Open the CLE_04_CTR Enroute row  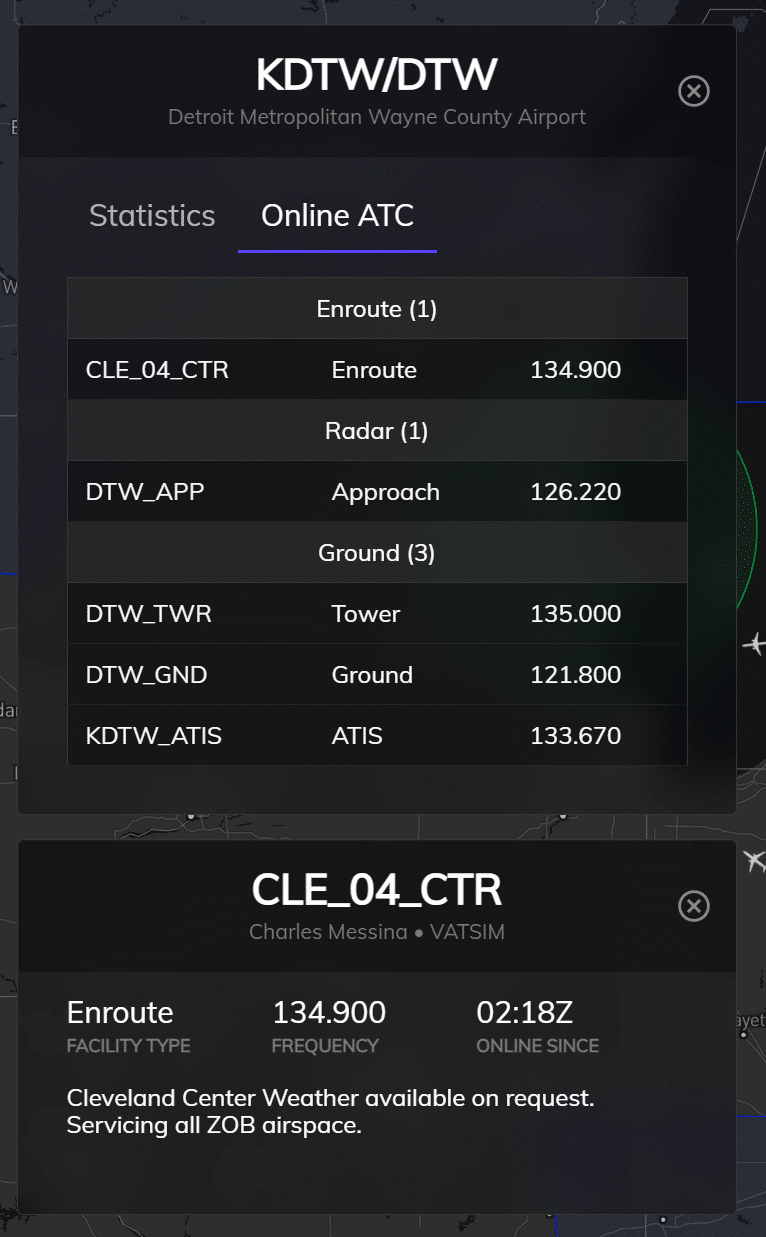[377, 370]
